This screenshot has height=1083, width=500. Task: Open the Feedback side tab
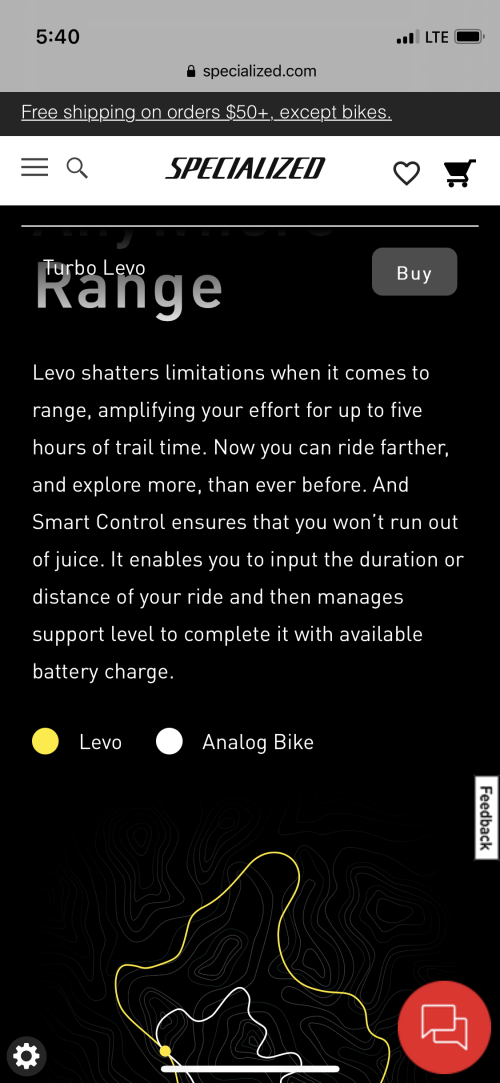[x=486, y=818]
